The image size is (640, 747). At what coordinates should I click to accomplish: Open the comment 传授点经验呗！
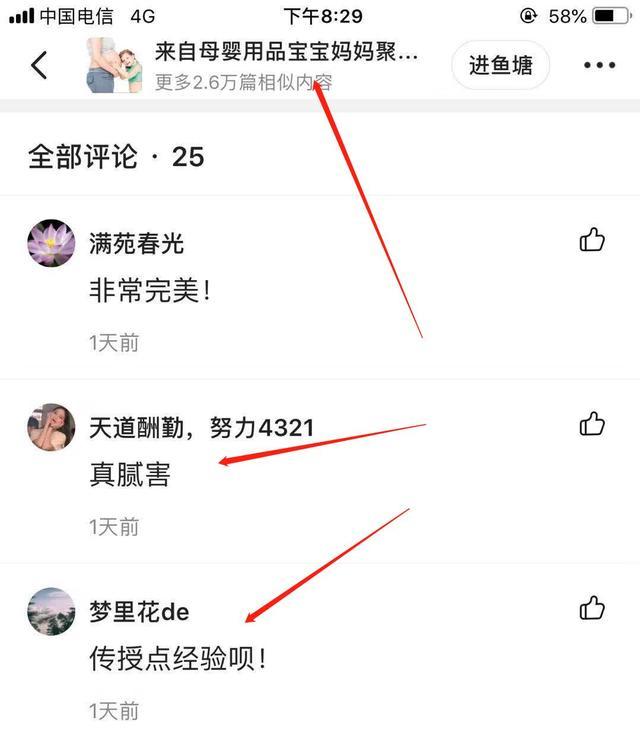pos(178,660)
